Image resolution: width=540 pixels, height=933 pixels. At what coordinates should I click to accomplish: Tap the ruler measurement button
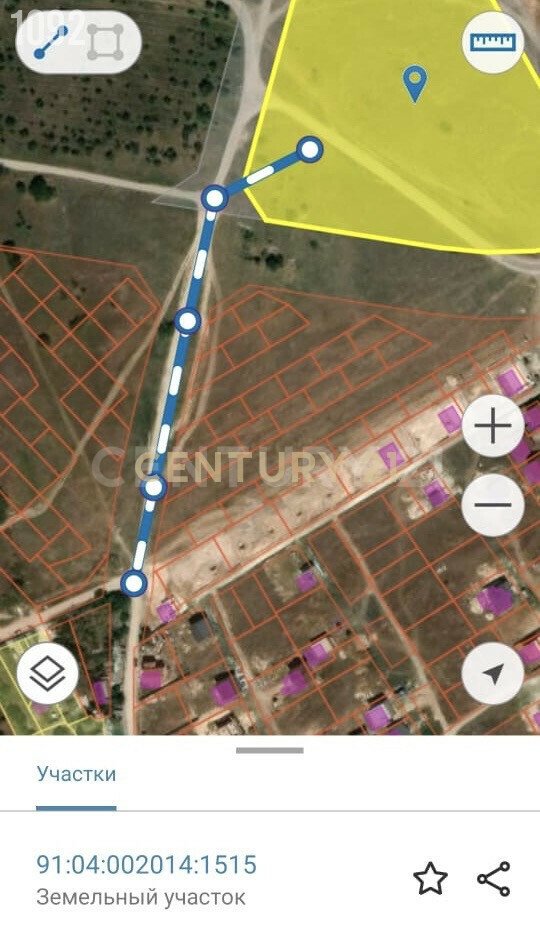pyautogui.click(x=492, y=42)
